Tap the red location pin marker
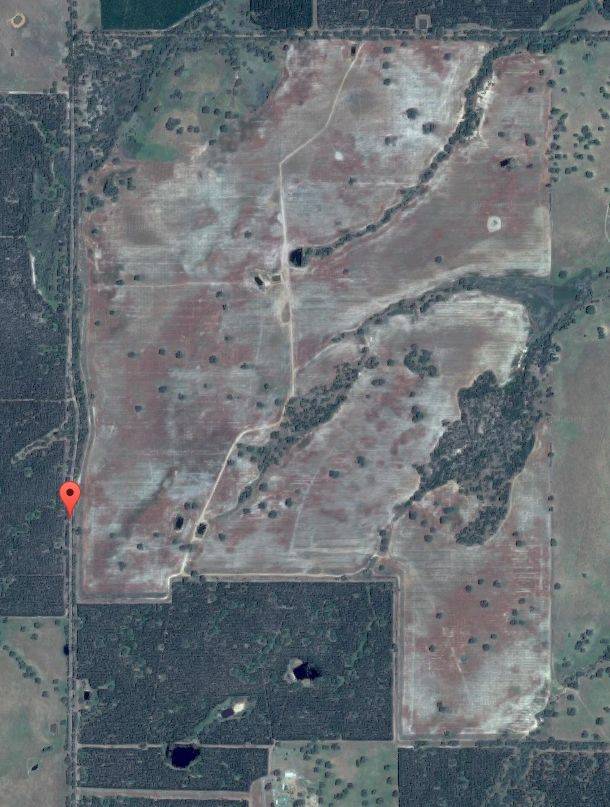Screen dimensions: 610x807 point(70,496)
